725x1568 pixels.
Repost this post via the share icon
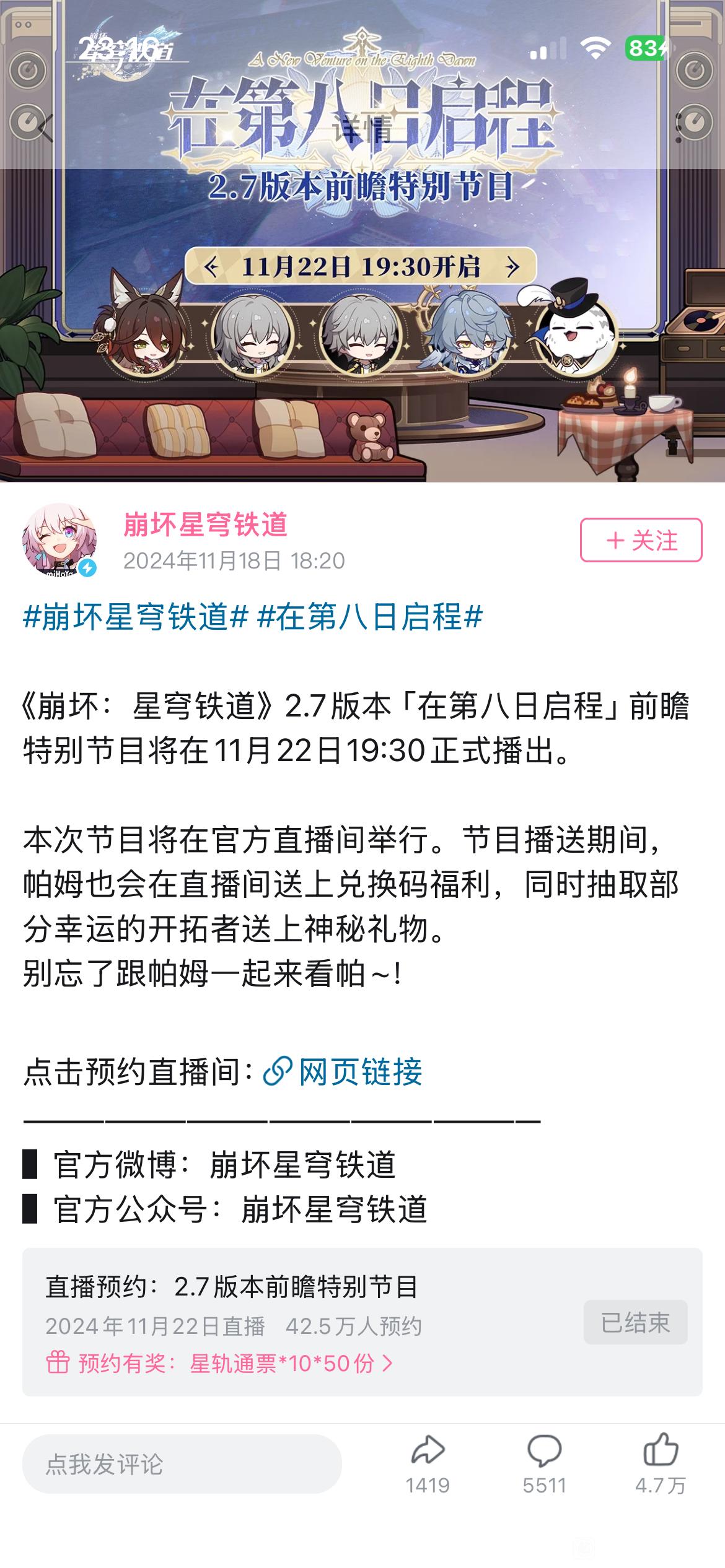pos(428,1464)
